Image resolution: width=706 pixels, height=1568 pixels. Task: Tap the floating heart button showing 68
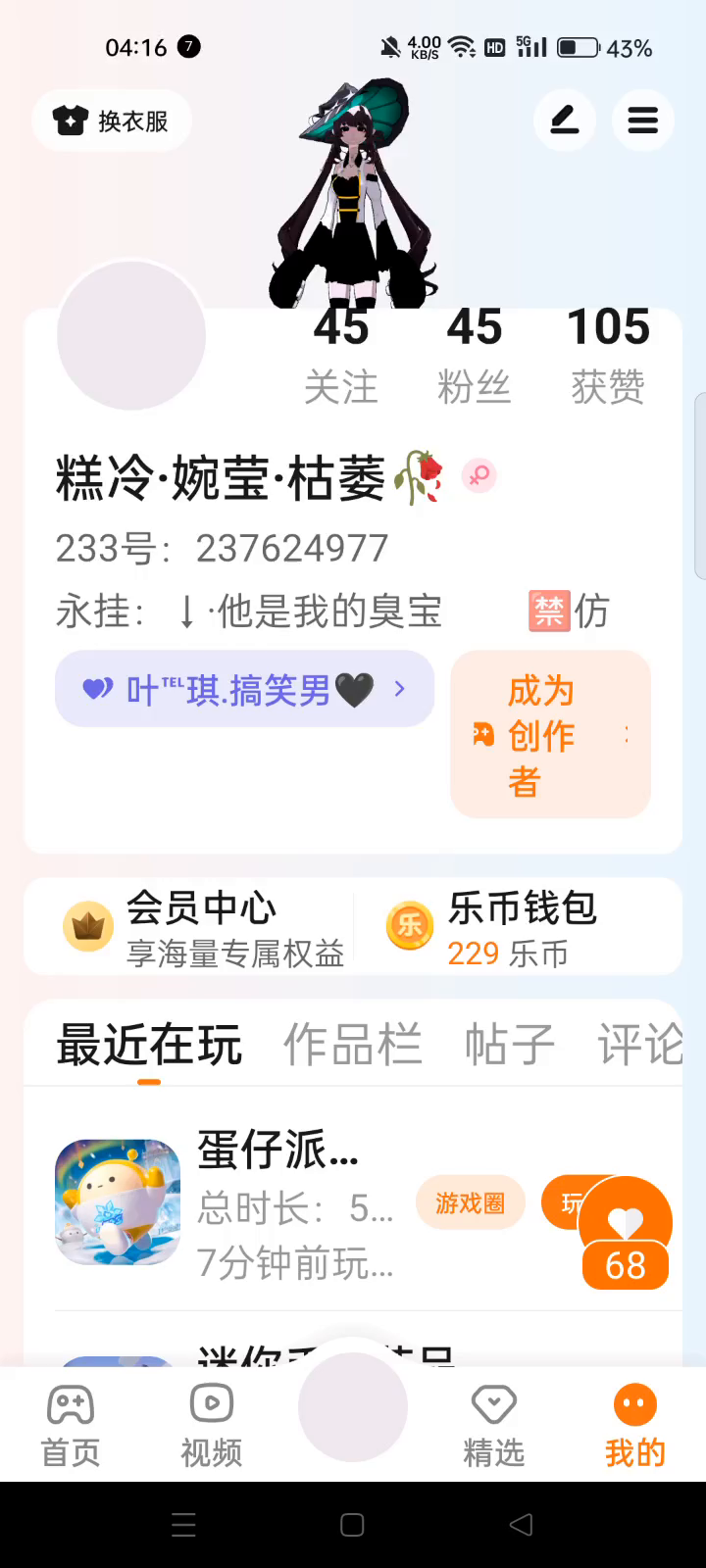(626, 1233)
